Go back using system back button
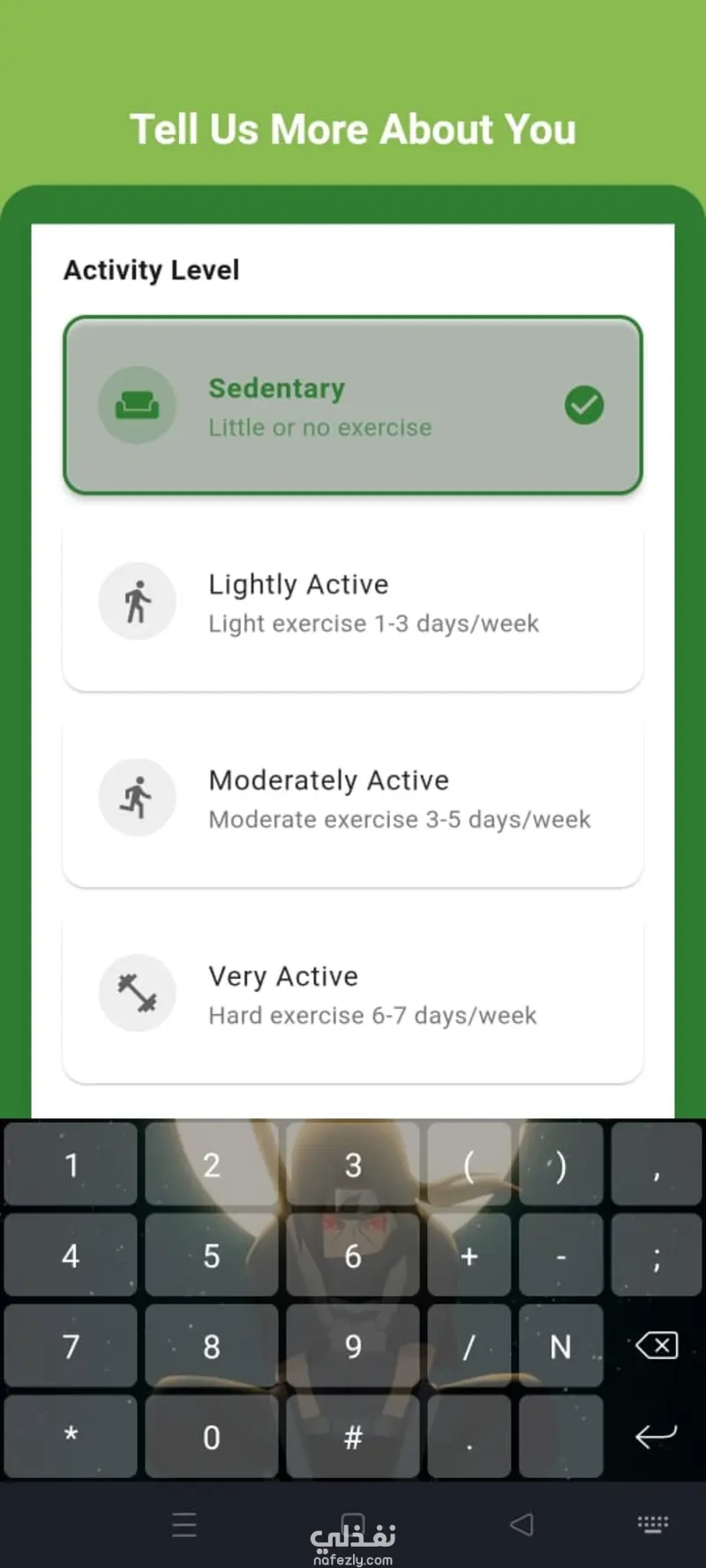This screenshot has width=706, height=1568. pos(522,1524)
